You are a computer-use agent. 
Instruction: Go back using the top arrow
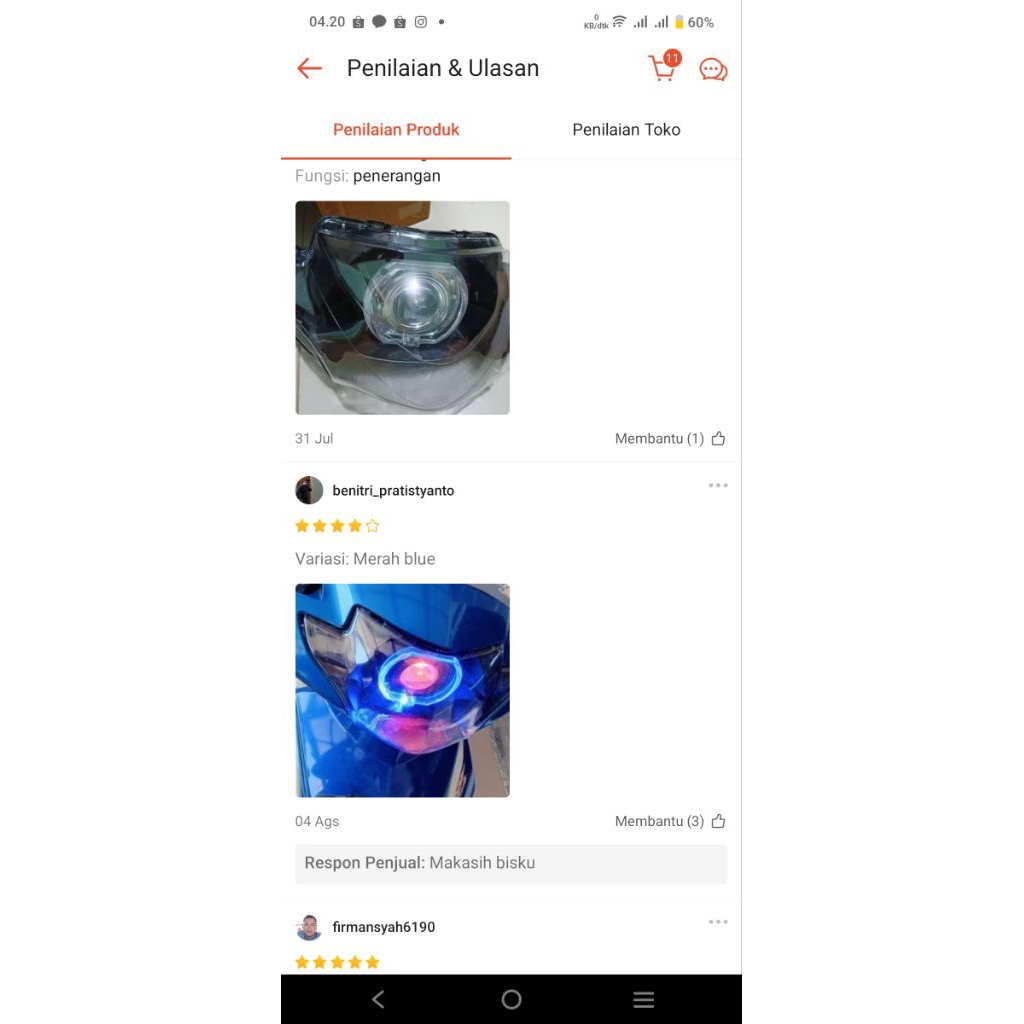click(x=309, y=68)
